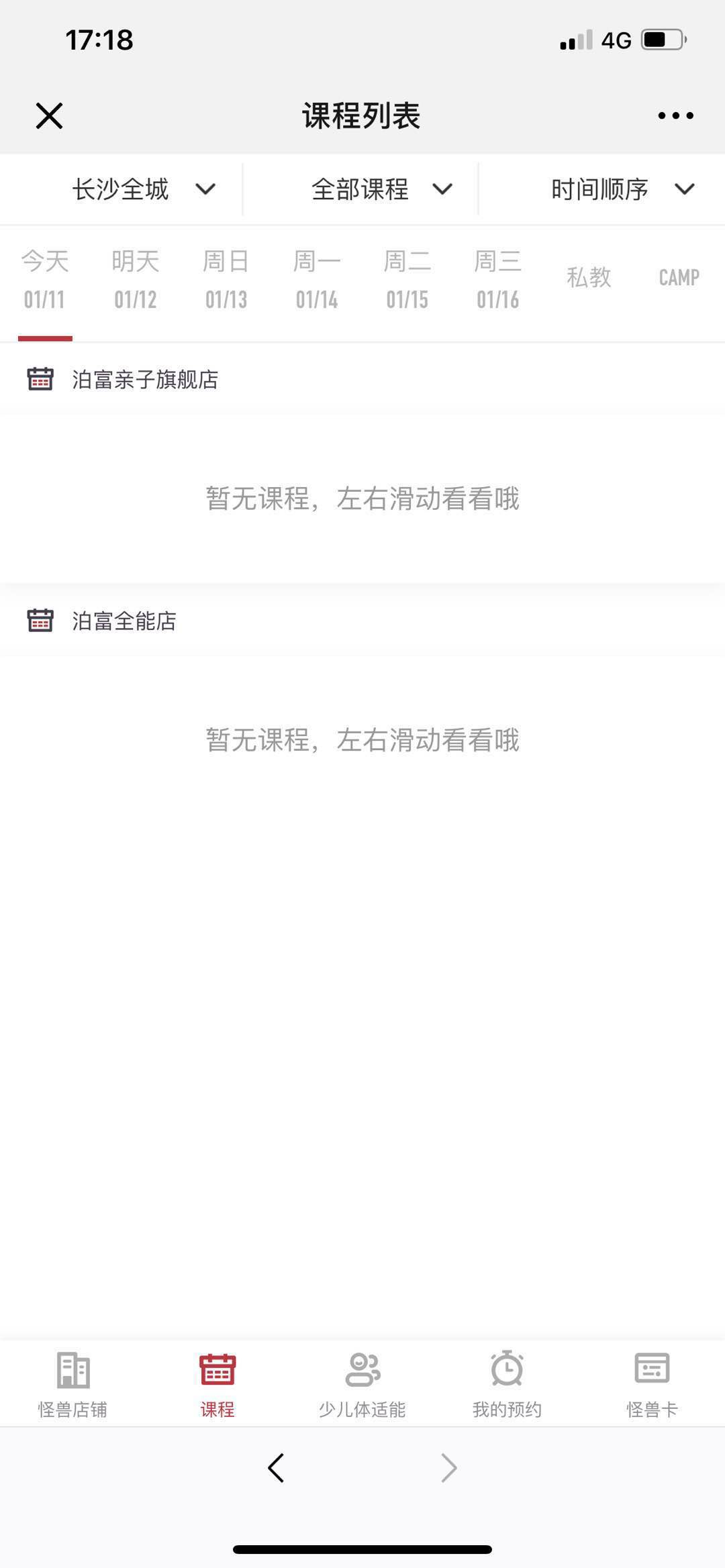The width and height of the screenshot is (725, 1568).
Task: Close the course list page
Action: point(49,116)
